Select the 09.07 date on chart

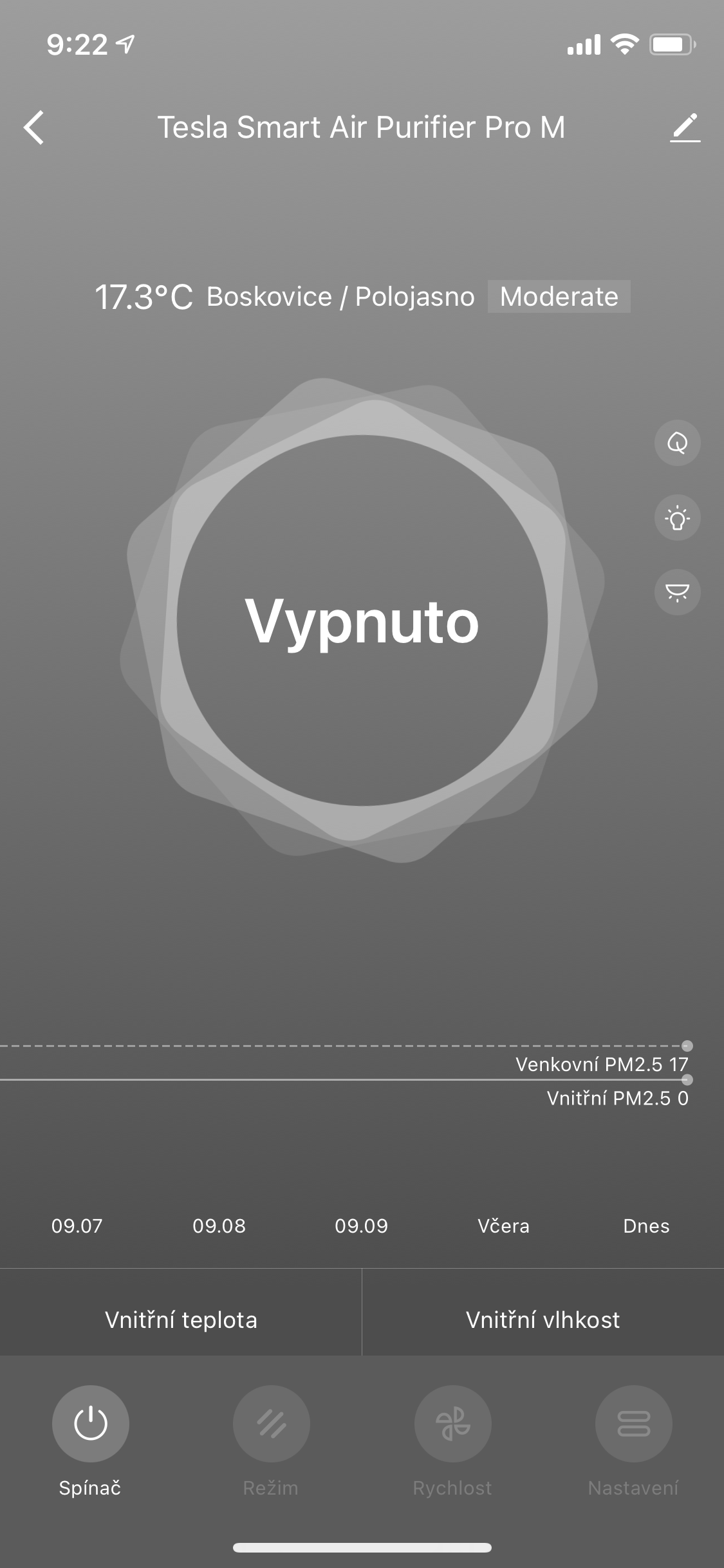pyautogui.click(x=77, y=1226)
